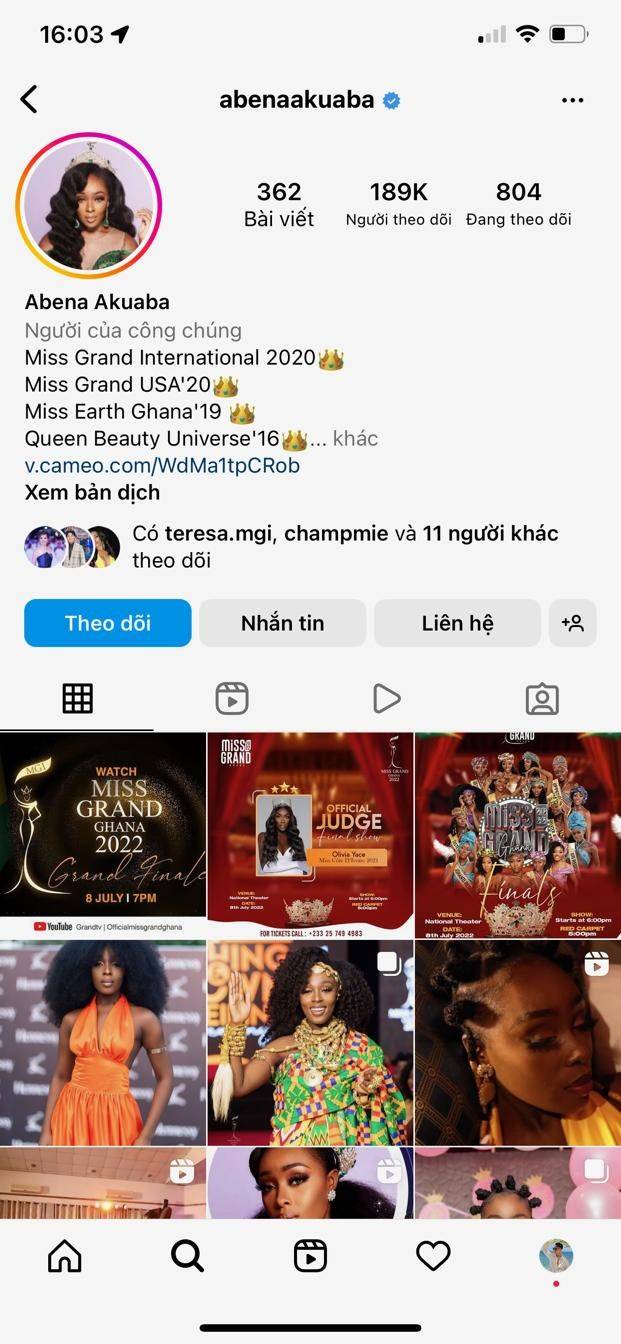This screenshot has width=621, height=1344.
Task: Go to the home feed
Action: (x=65, y=1255)
